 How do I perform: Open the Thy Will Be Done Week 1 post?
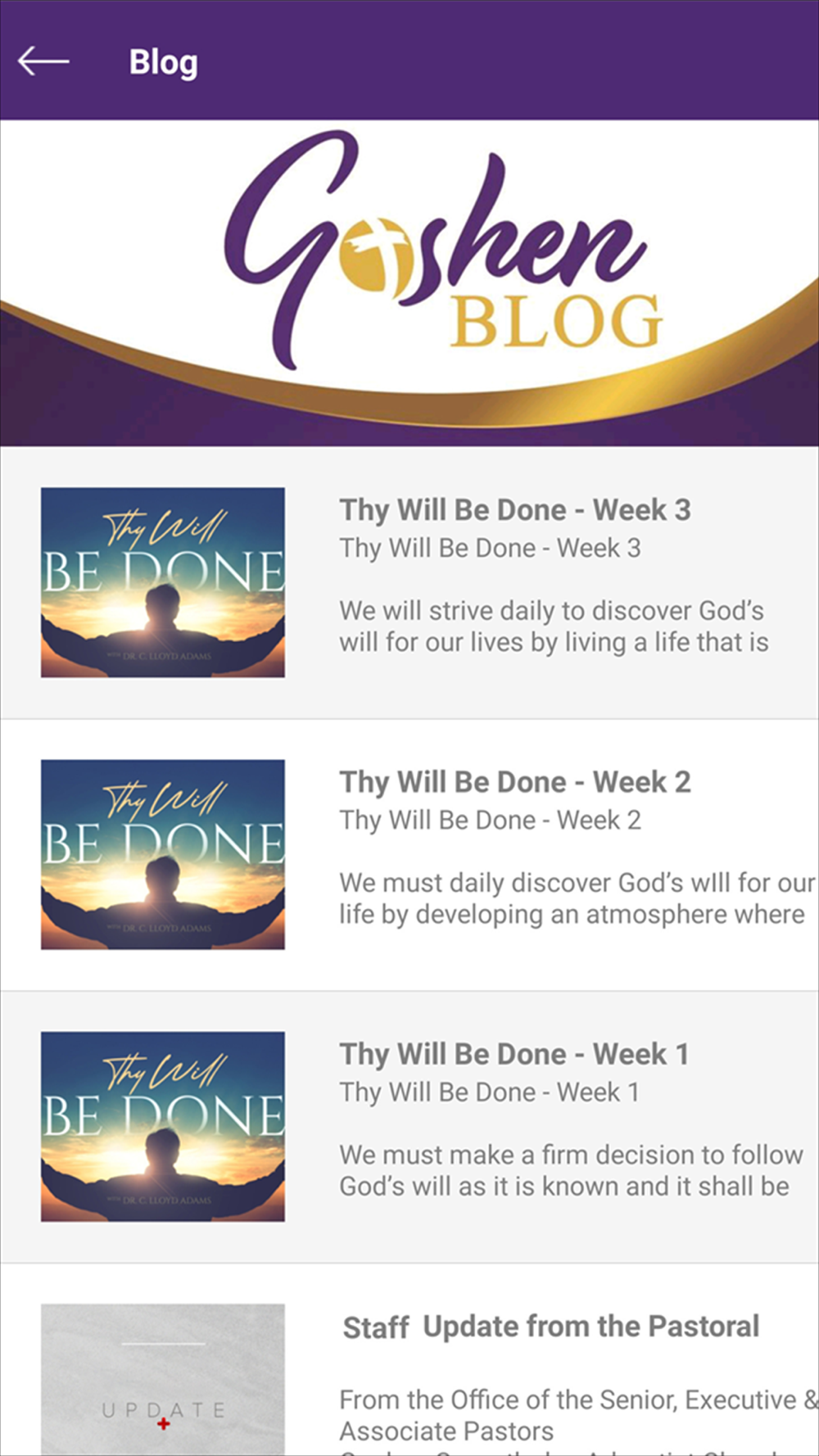pyautogui.click(x=409, y=1127)
